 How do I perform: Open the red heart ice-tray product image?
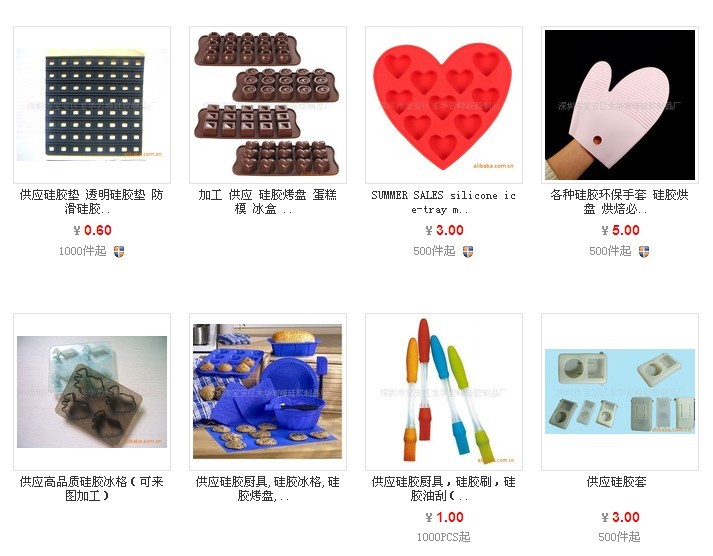pyautogui.click(x=444, y=105)
